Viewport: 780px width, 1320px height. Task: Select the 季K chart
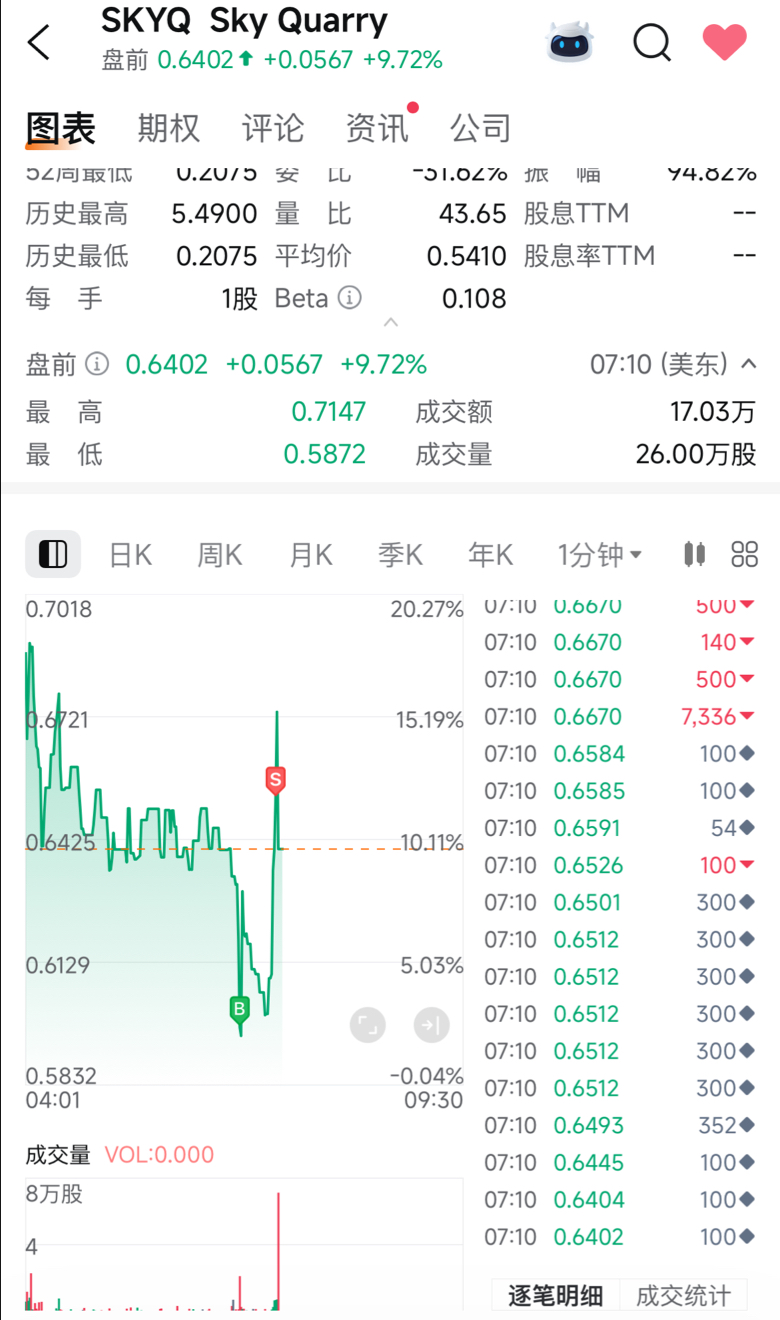400,555
